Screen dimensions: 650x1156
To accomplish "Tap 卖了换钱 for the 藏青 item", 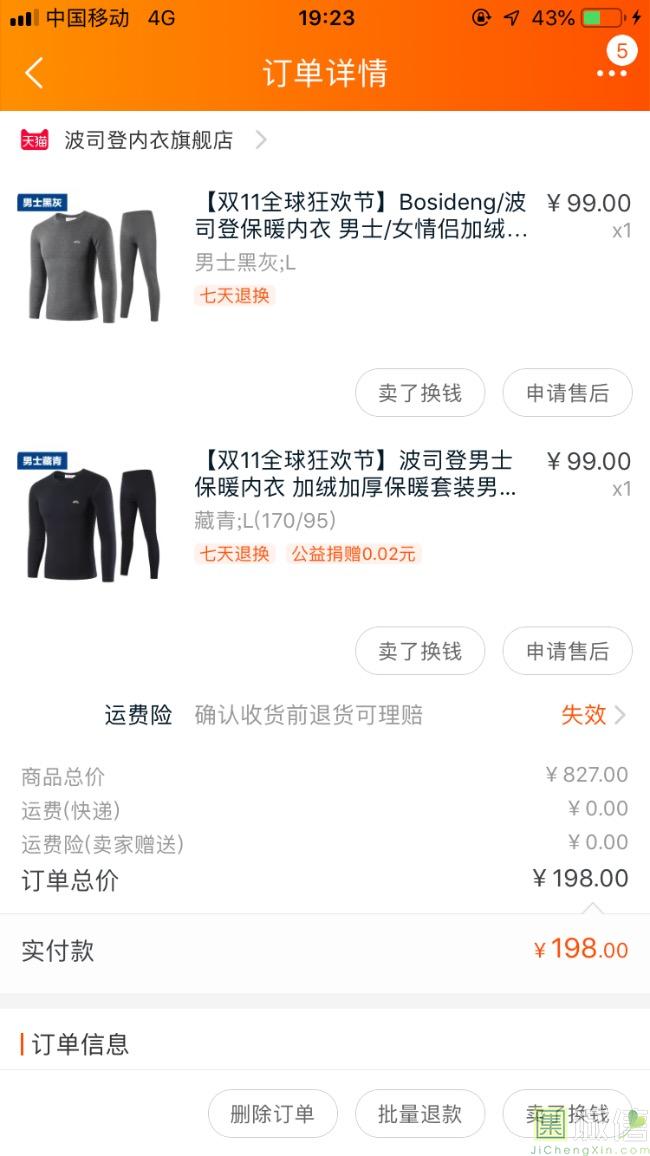I will click(420, 651).
